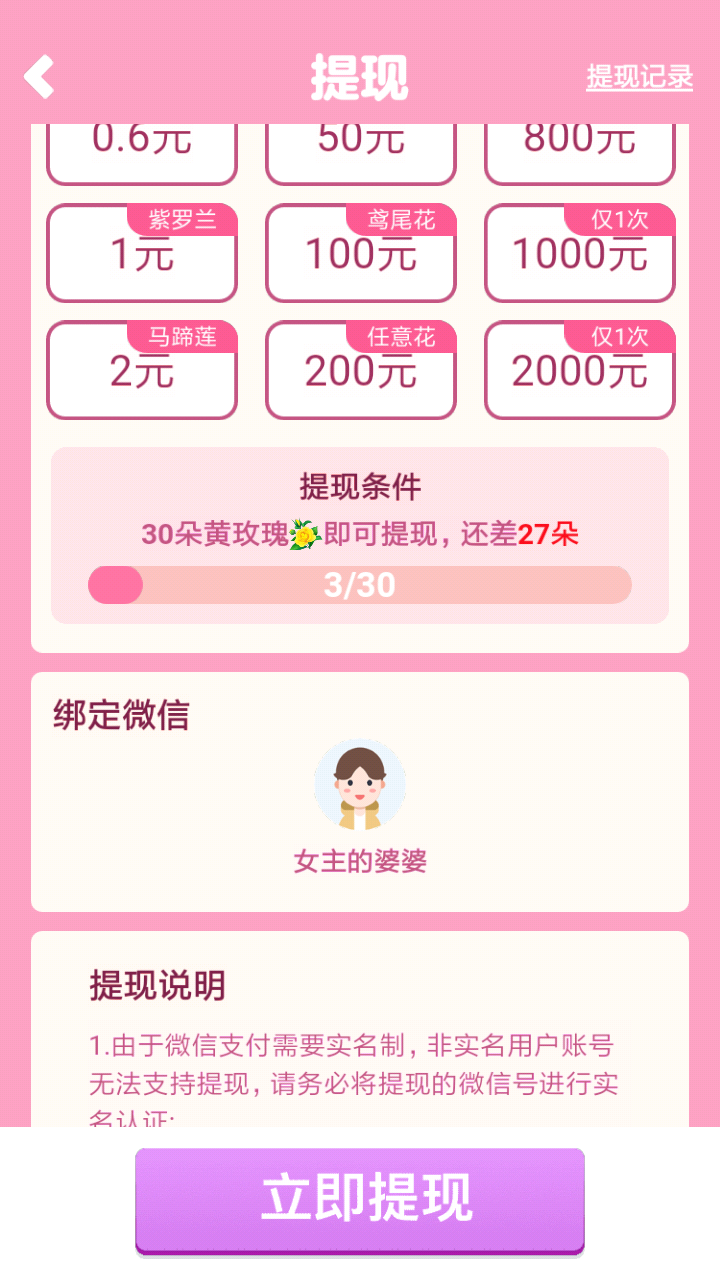Pick the 800元 amount card

tap(579, 153)
